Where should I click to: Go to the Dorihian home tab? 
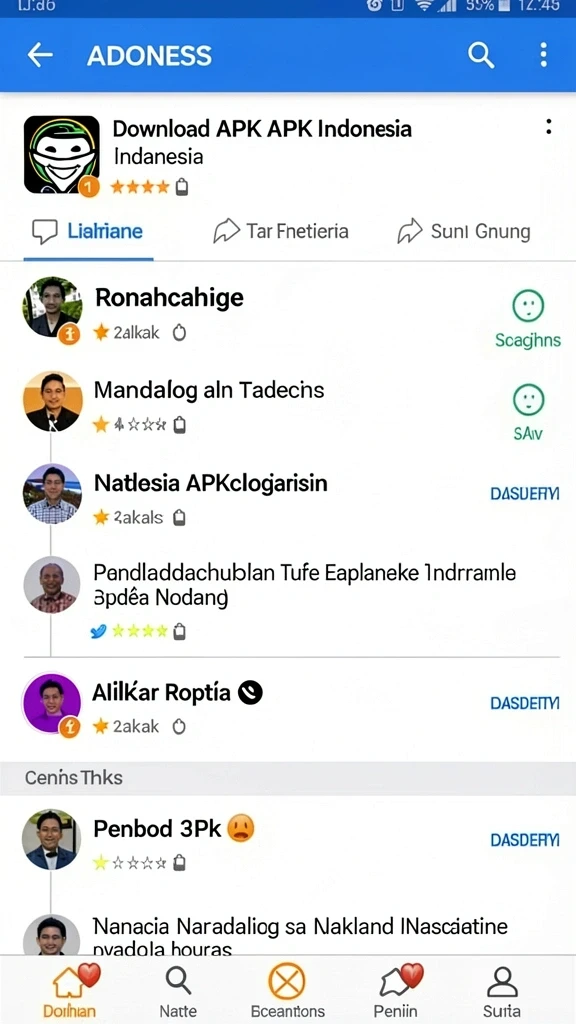(71, 990)
